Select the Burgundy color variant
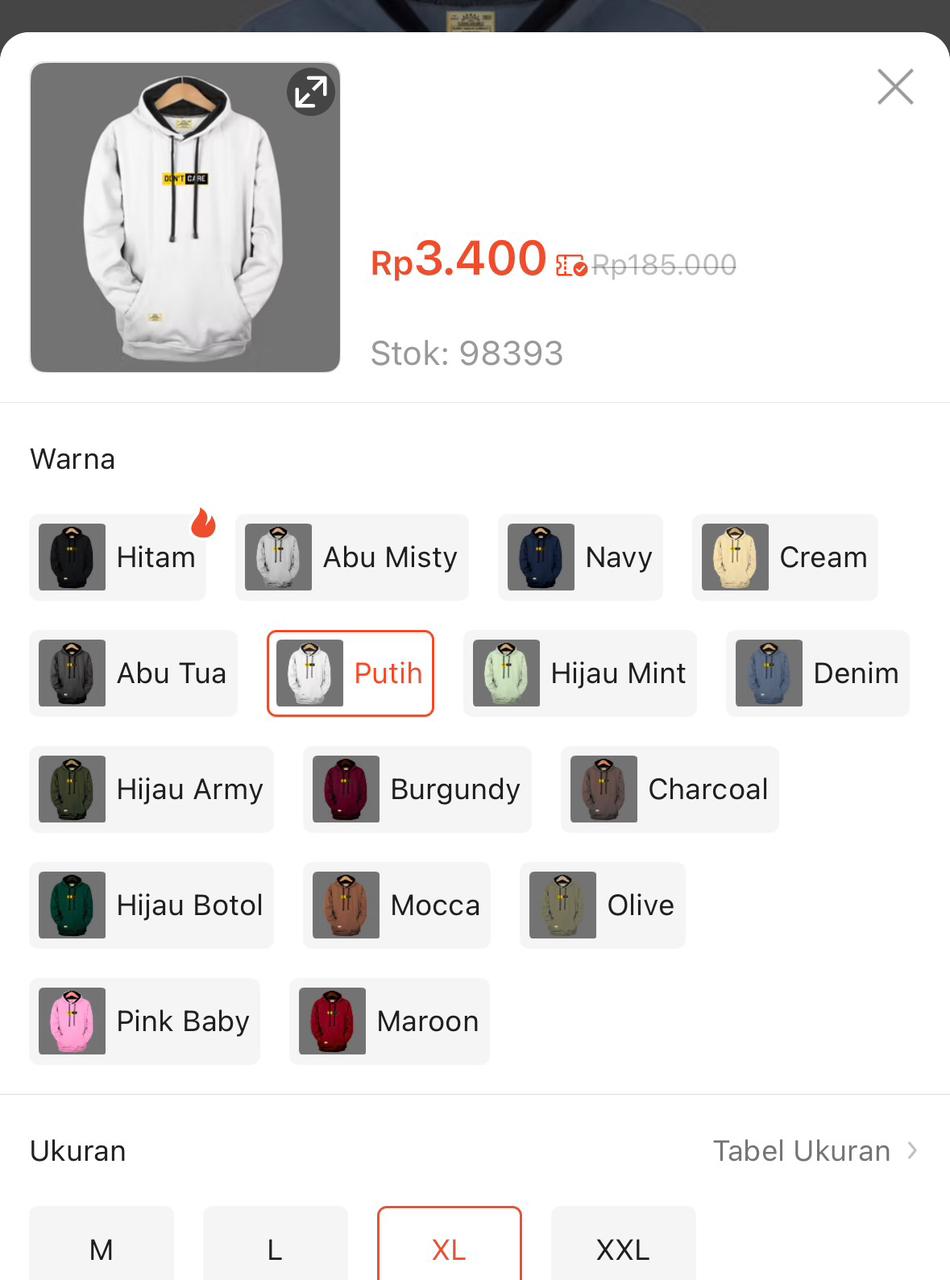Viewport: 950px width, 1280px height. 417,789
